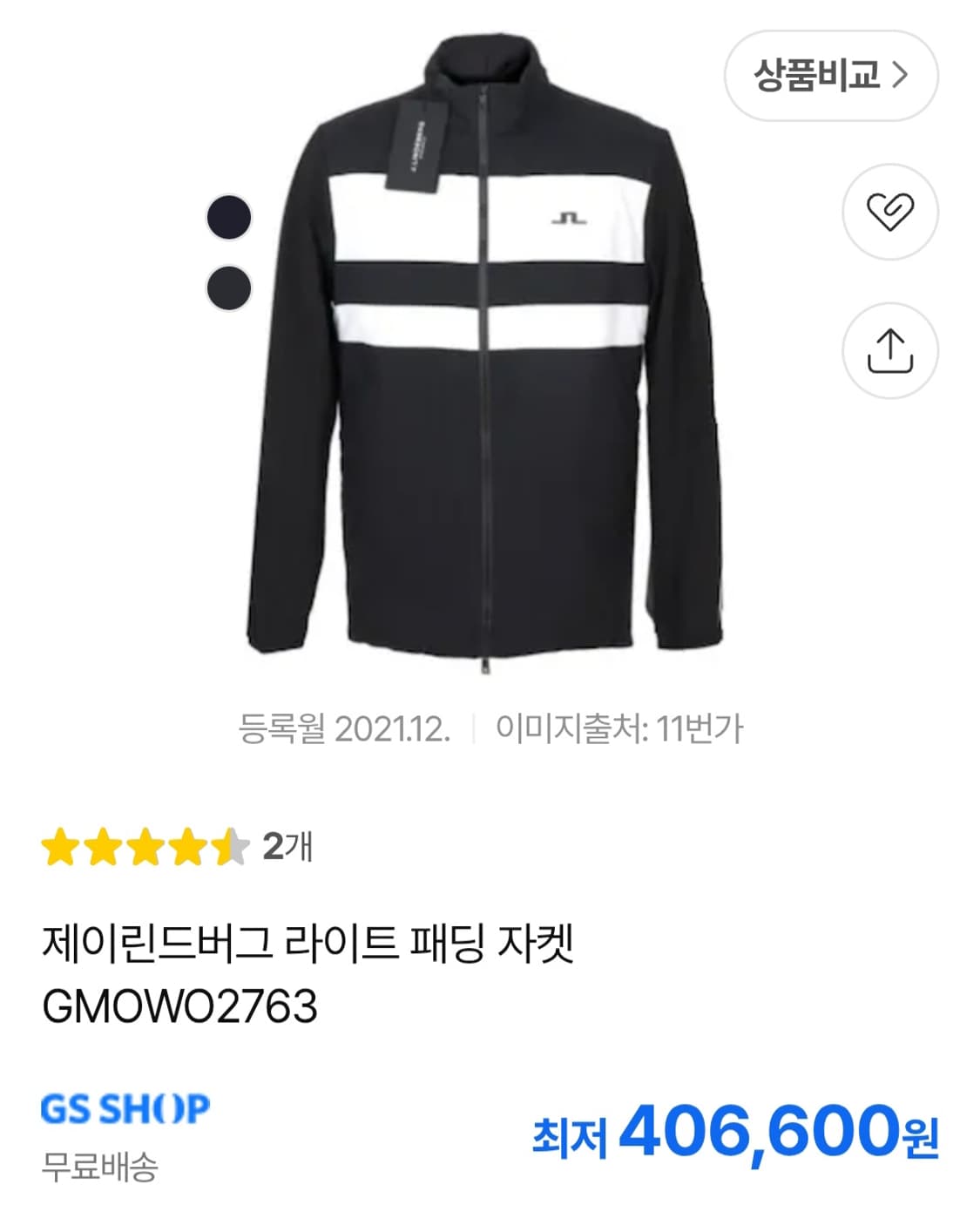View the jacket product image

(488, 366)
